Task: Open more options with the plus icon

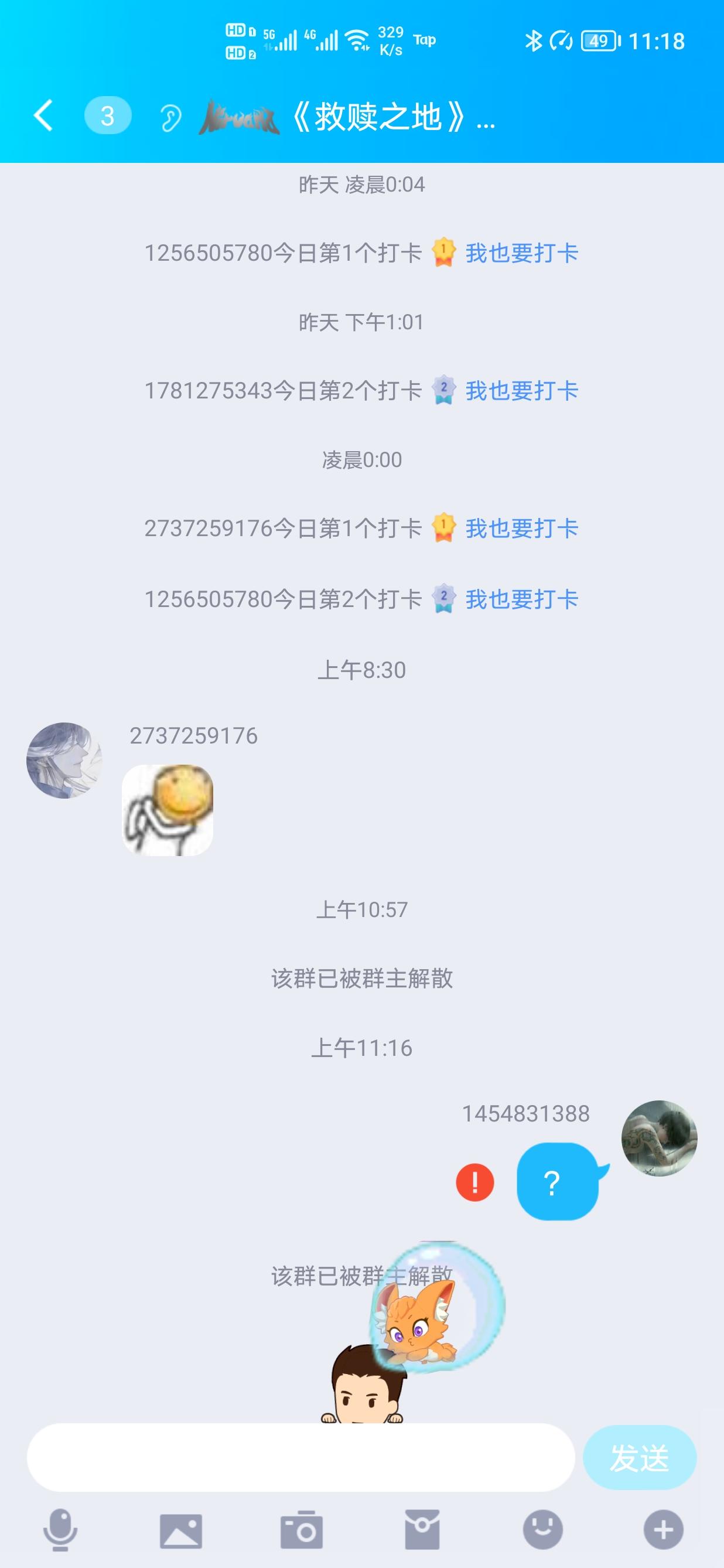Action: click(x=663, y=1530)
